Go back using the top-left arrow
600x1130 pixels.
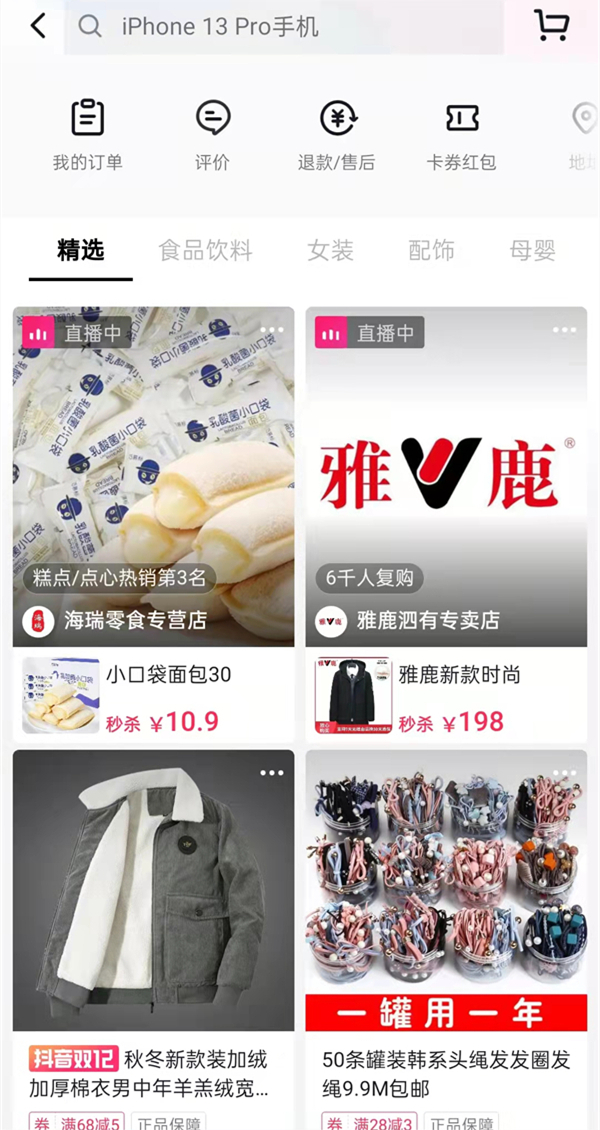38,26
